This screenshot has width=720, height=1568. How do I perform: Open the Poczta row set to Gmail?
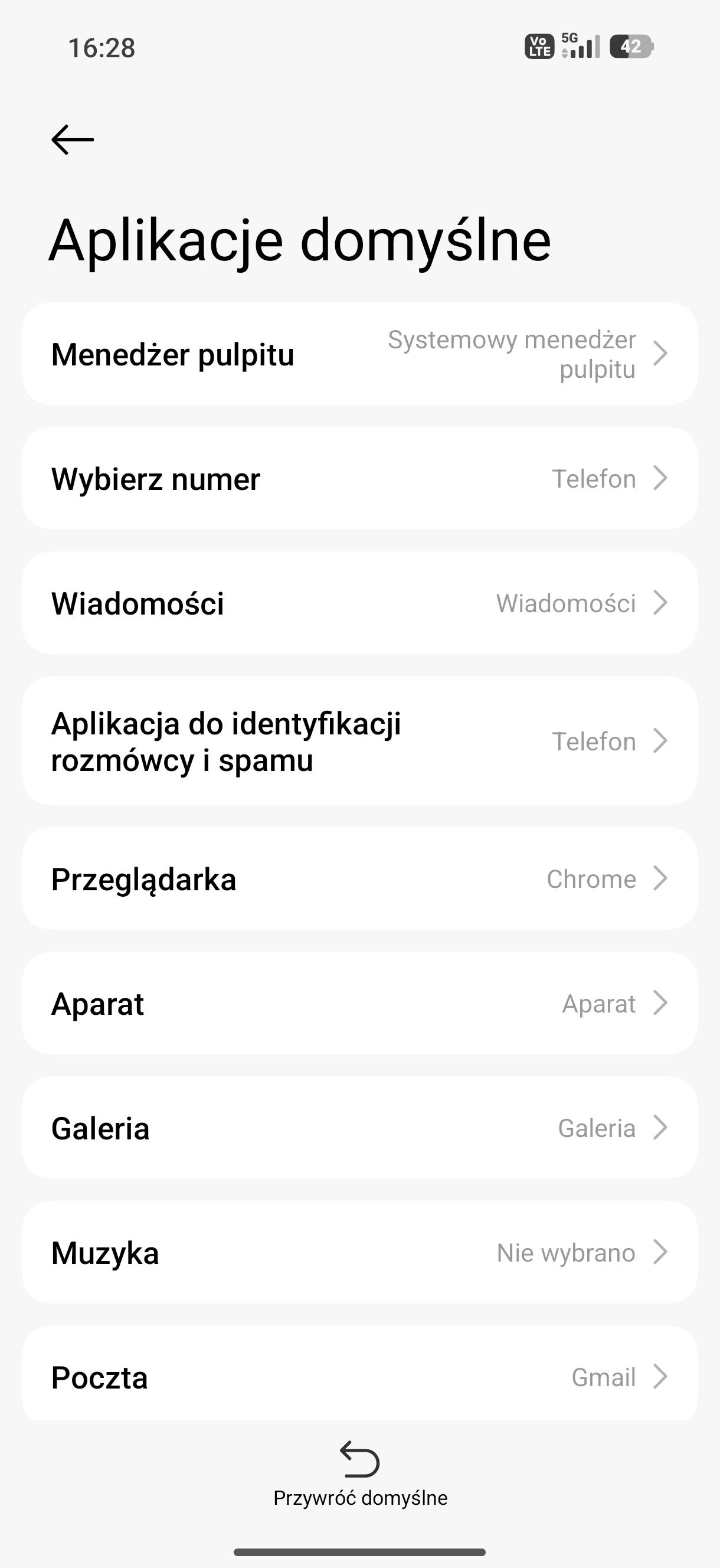(359, 1376)
